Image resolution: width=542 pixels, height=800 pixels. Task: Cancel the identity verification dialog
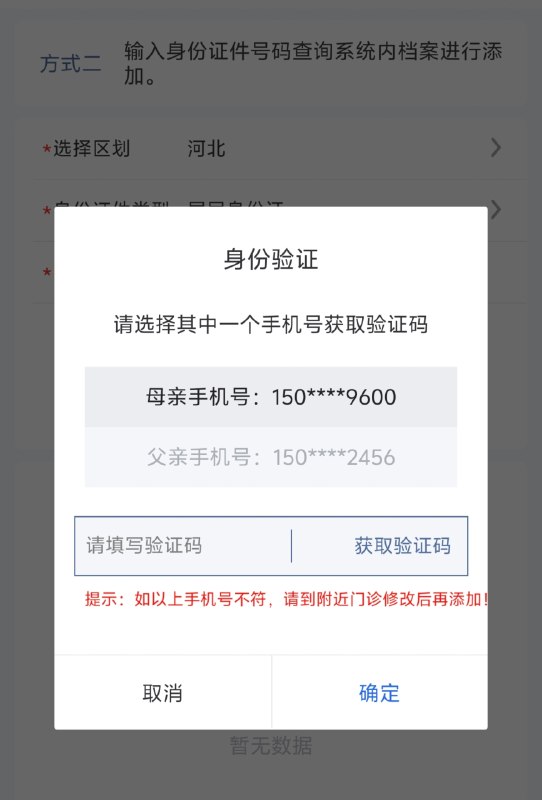[163, 692]
